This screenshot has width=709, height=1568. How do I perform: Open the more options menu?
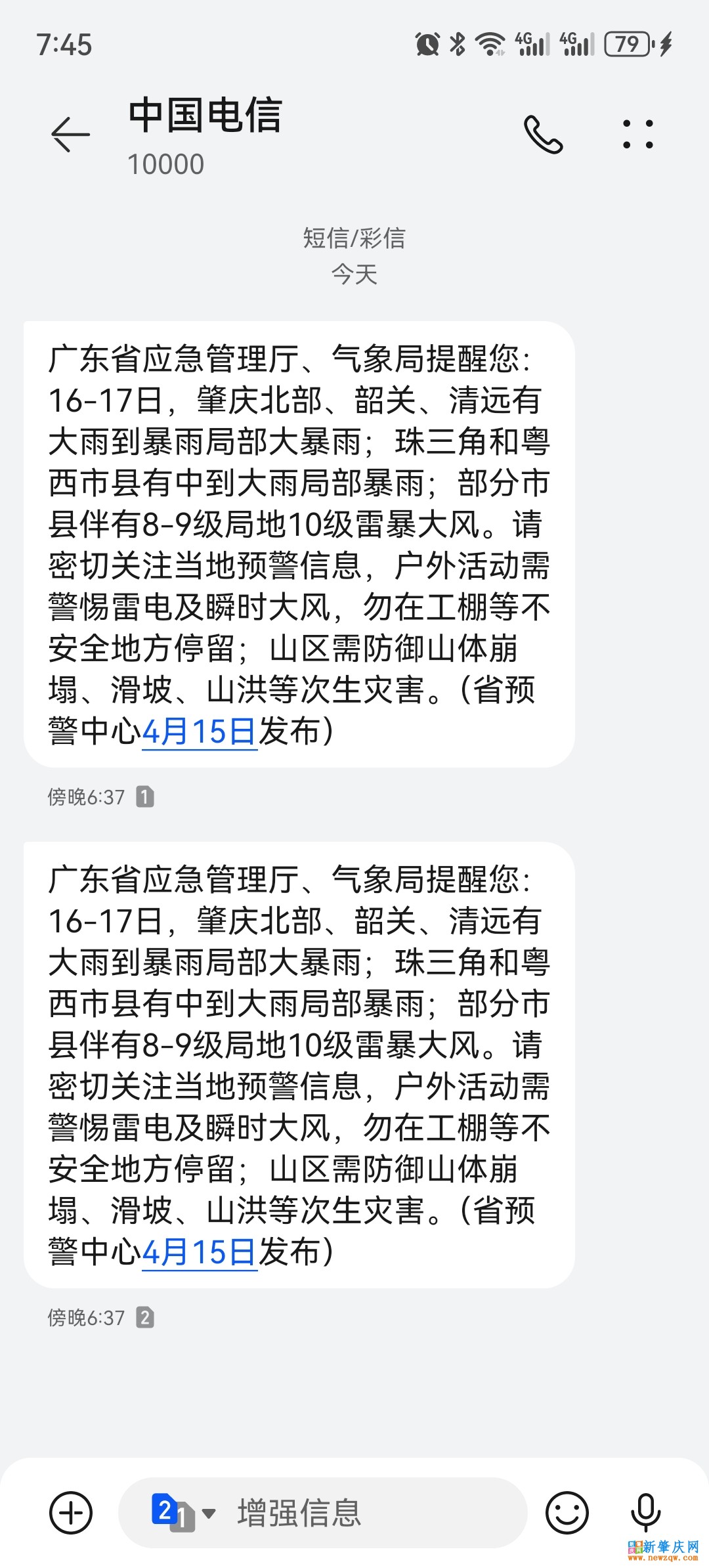coord(637,135)
